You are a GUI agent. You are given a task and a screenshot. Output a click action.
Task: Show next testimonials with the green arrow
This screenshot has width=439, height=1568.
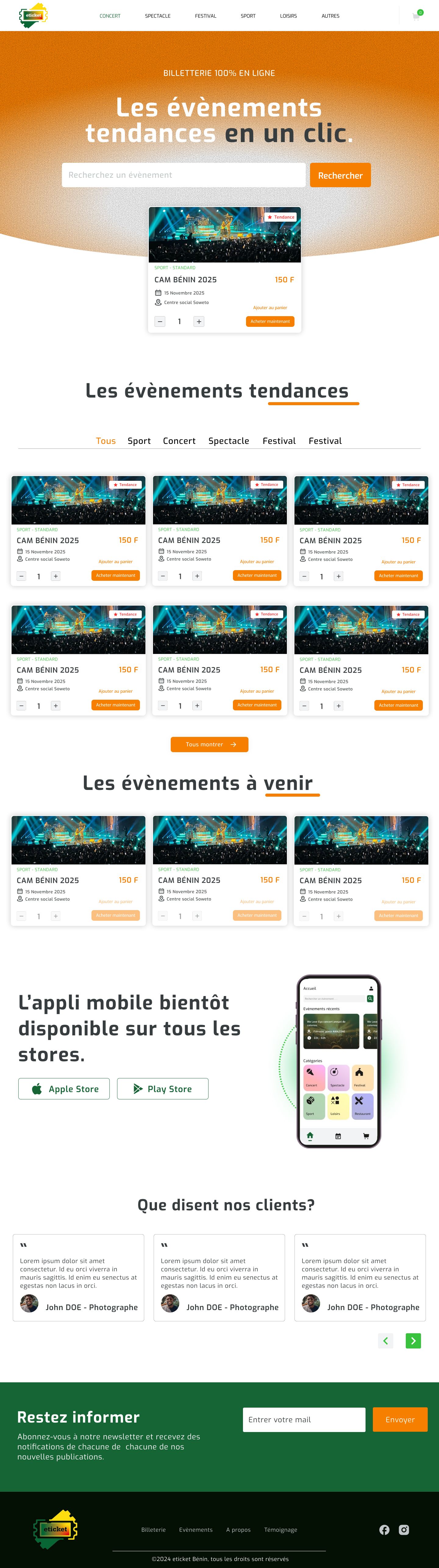click(413, 1341)
